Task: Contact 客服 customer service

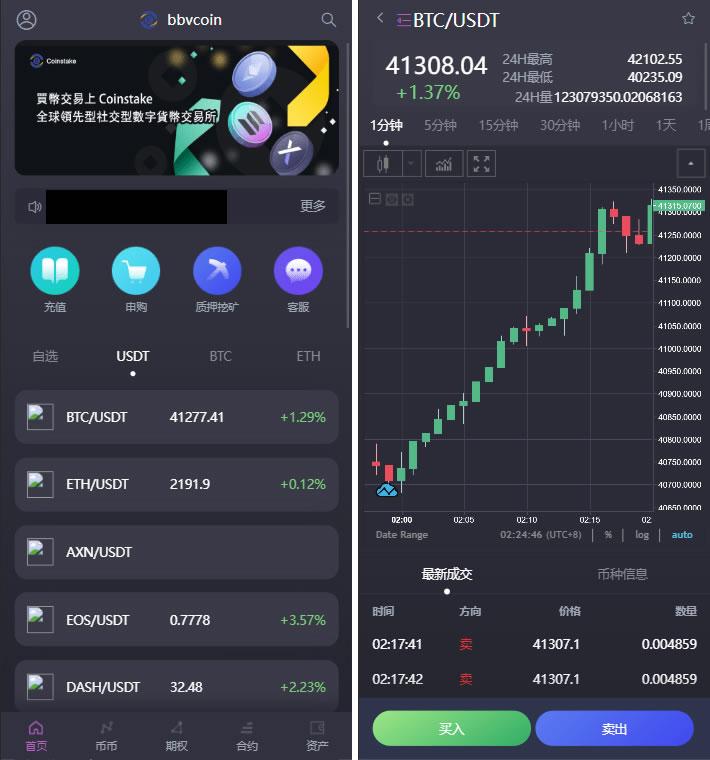Action: pyautogui.click(x=298, y=271)
